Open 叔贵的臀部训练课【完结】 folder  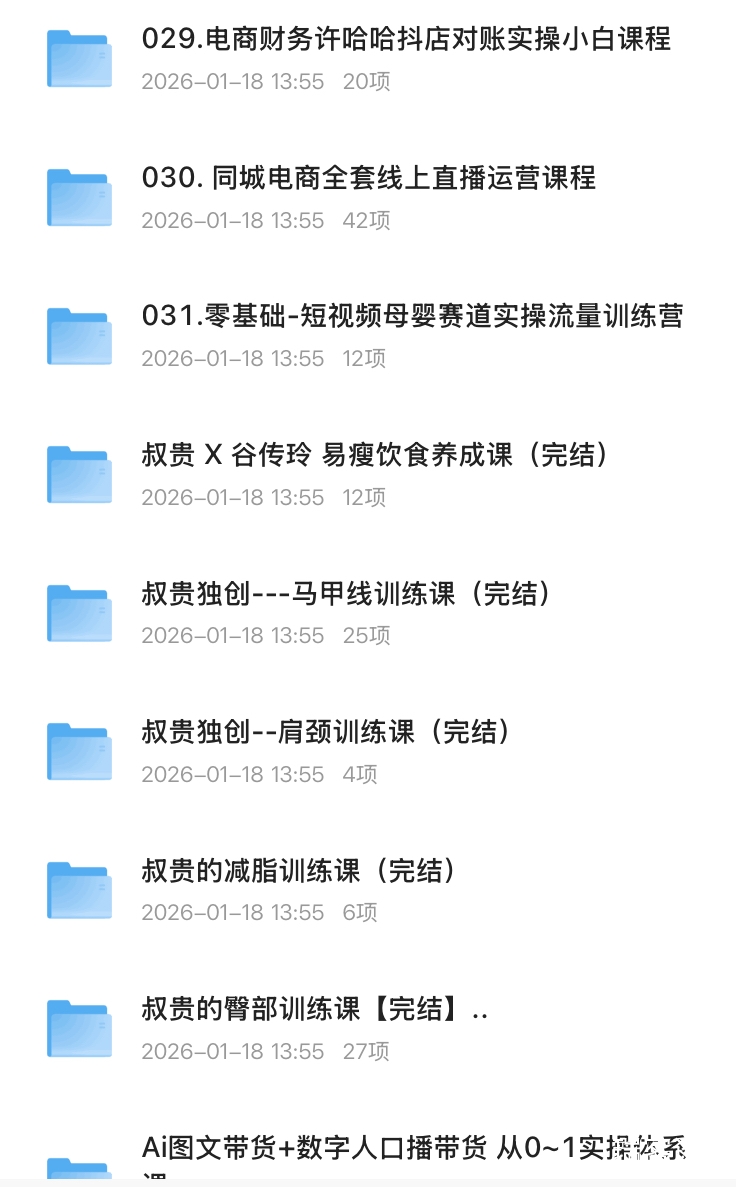314,1010
